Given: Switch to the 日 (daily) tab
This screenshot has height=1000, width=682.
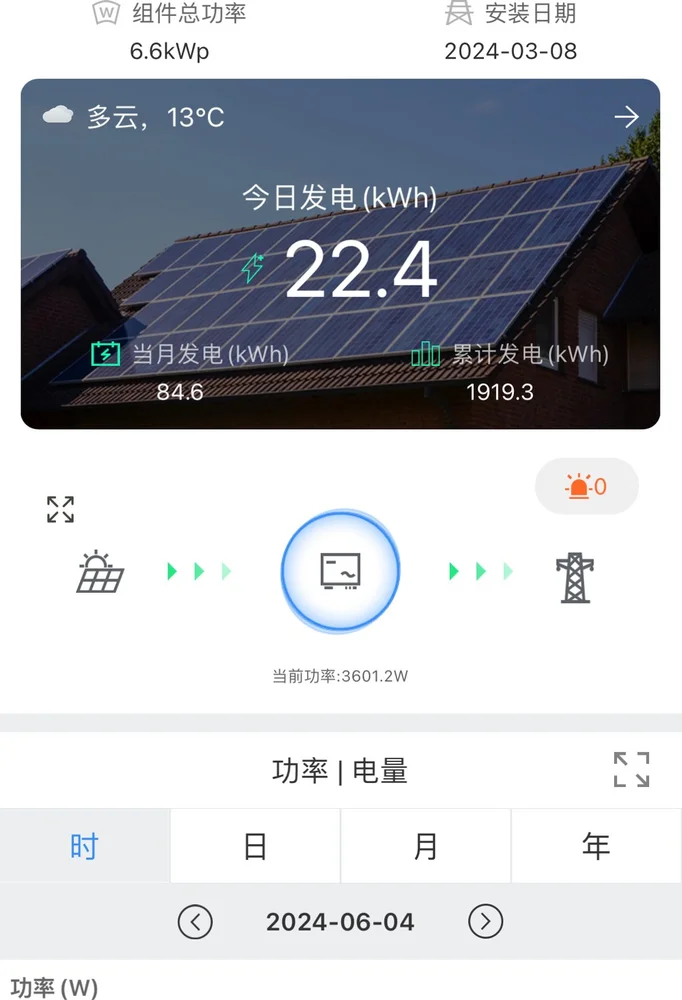Looking at the screenshot, I should click(255, 847).
